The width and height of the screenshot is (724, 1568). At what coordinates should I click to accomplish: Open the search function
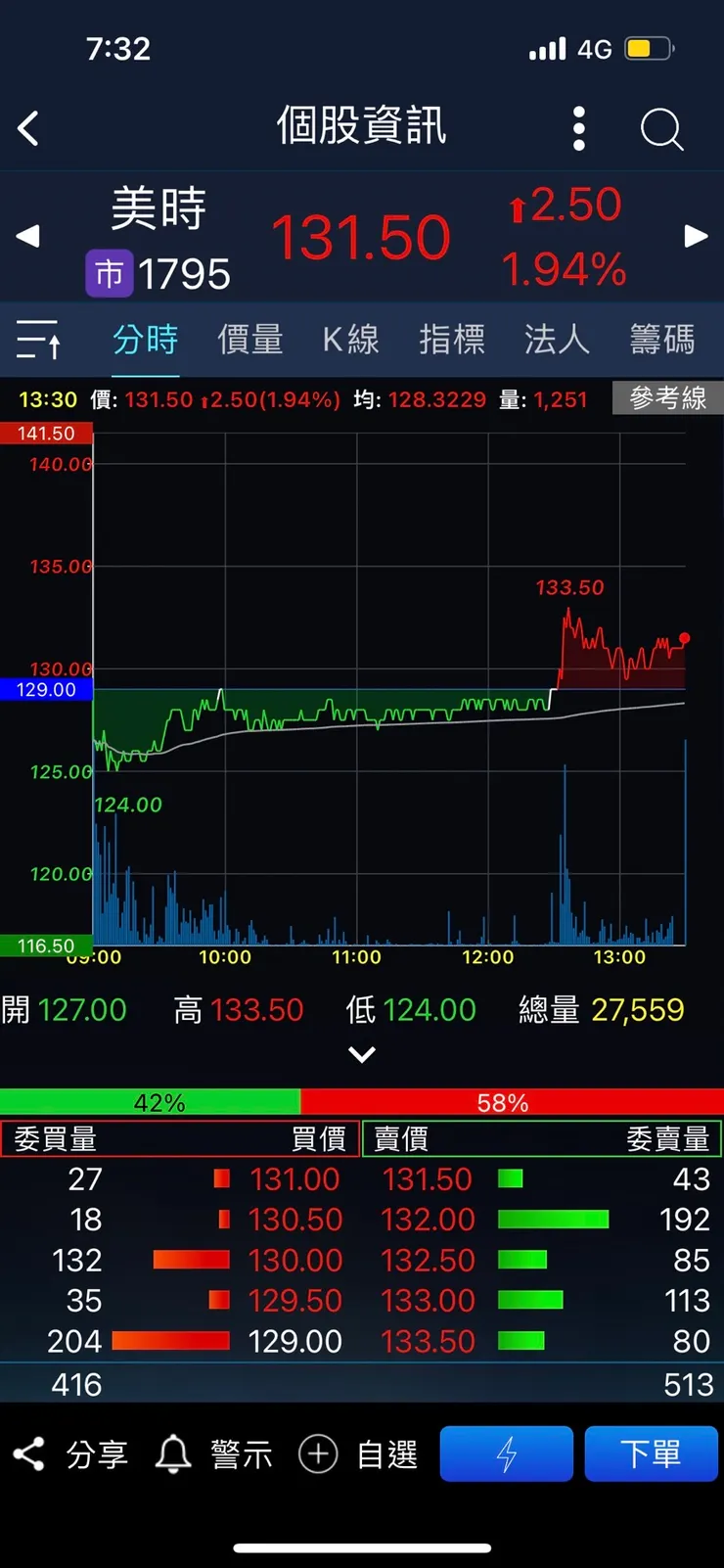coord(661,128)
